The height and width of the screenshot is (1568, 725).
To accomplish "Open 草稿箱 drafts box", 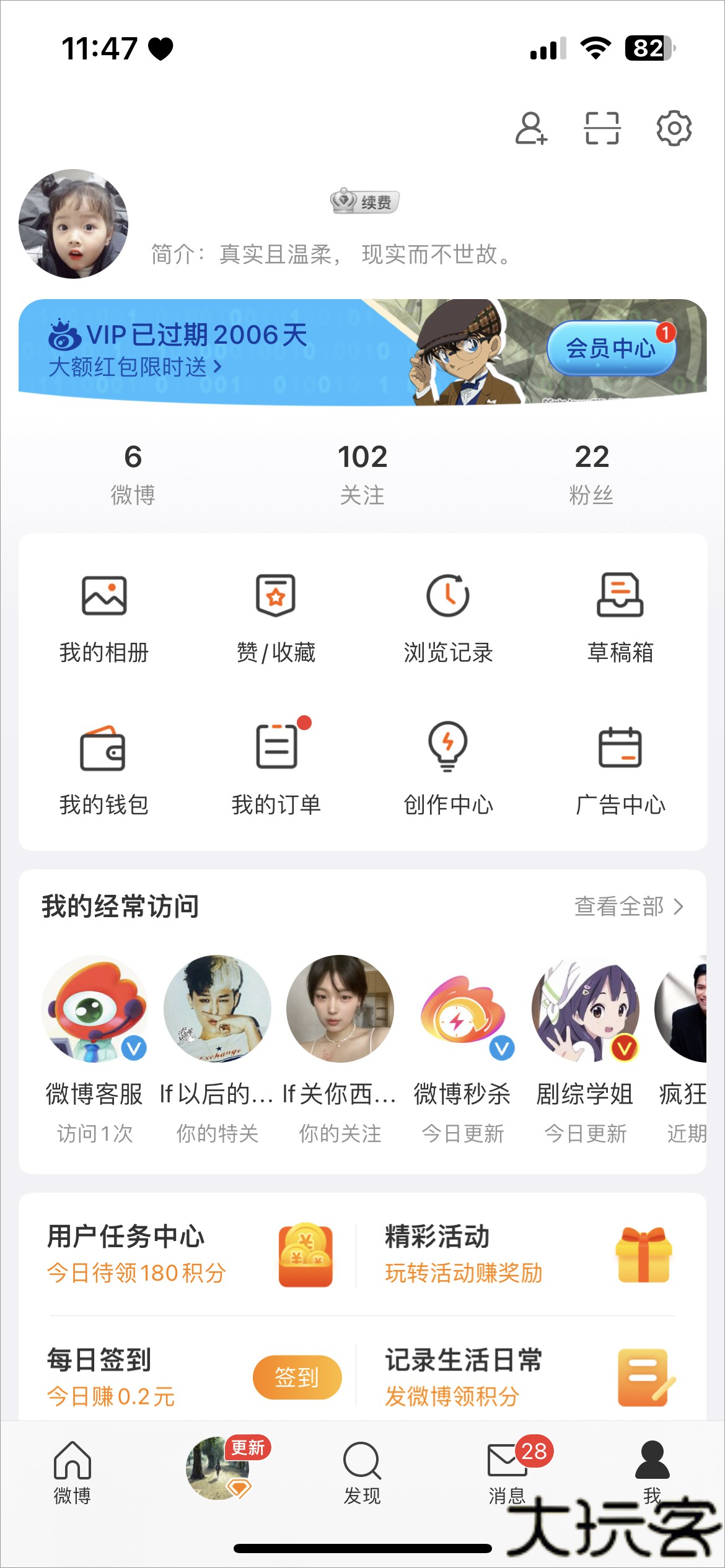I will pyautogui.click(x=620, y=617).
